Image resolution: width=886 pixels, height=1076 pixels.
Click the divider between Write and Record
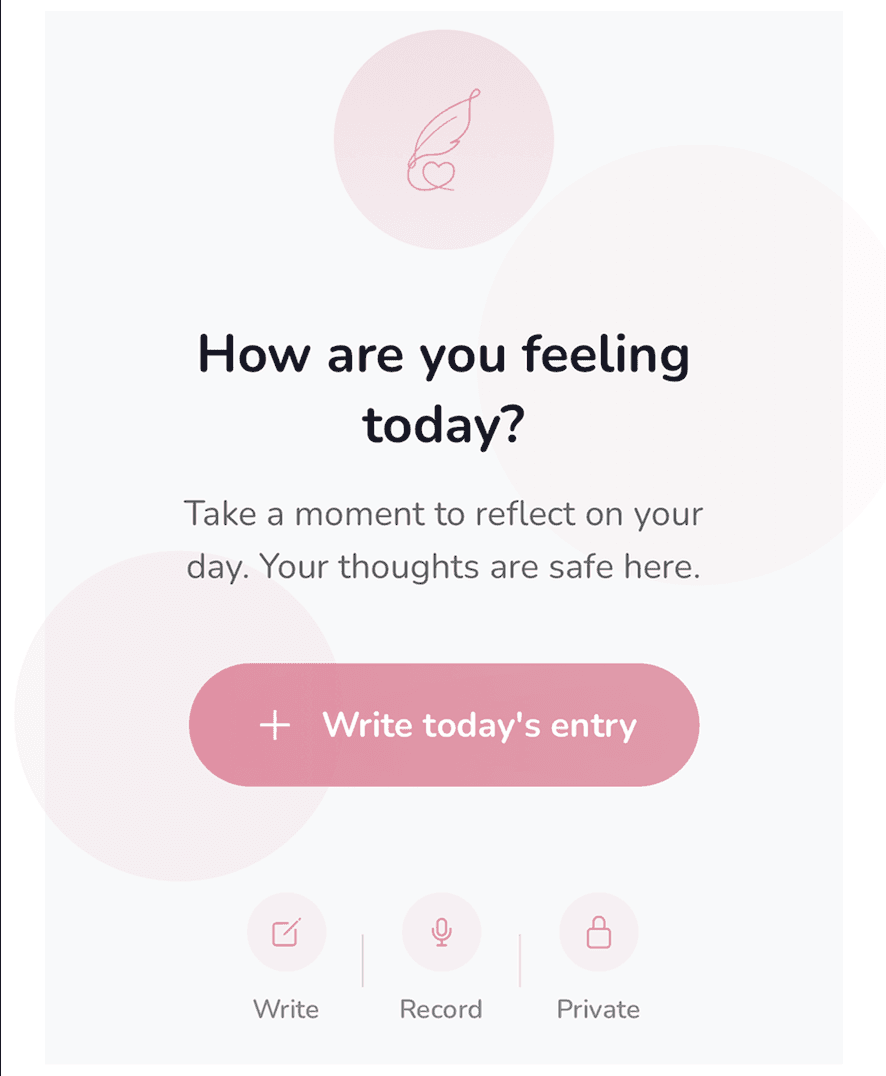[362, 958]
